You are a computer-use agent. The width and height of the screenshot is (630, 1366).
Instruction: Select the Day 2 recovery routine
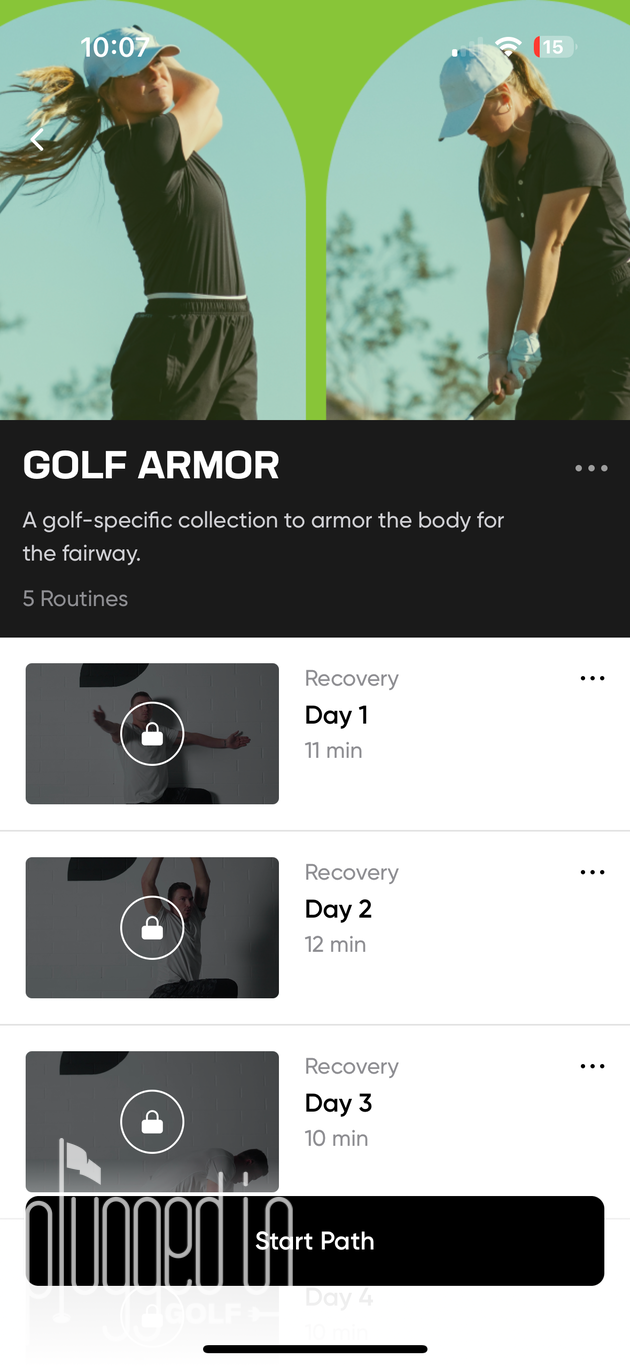(x=338, y=909)
